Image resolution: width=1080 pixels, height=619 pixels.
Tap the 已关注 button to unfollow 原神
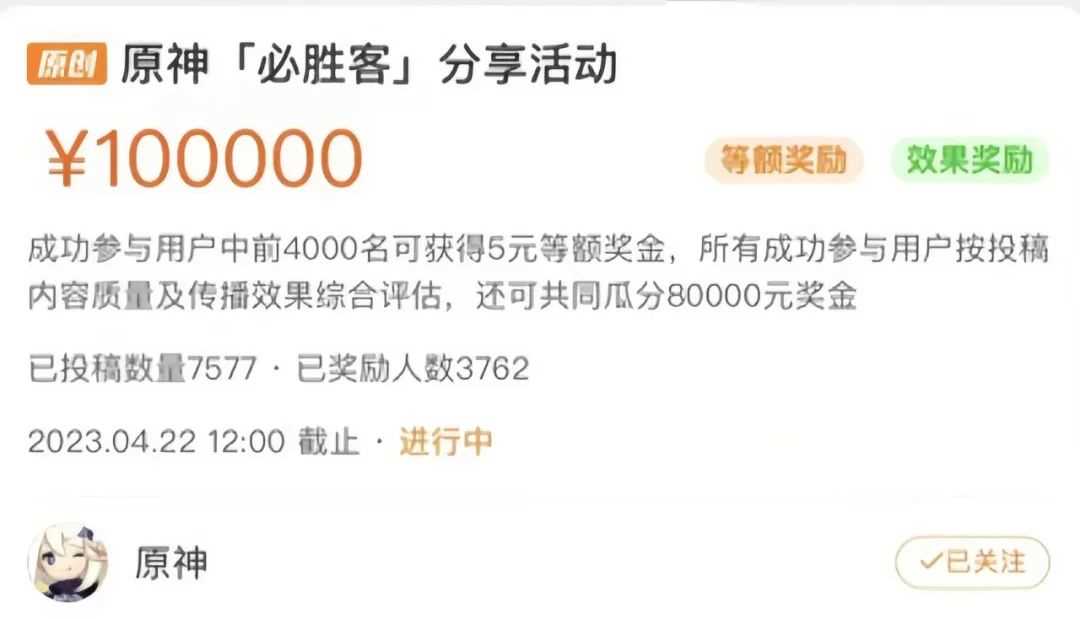click(x=972, y=563)
